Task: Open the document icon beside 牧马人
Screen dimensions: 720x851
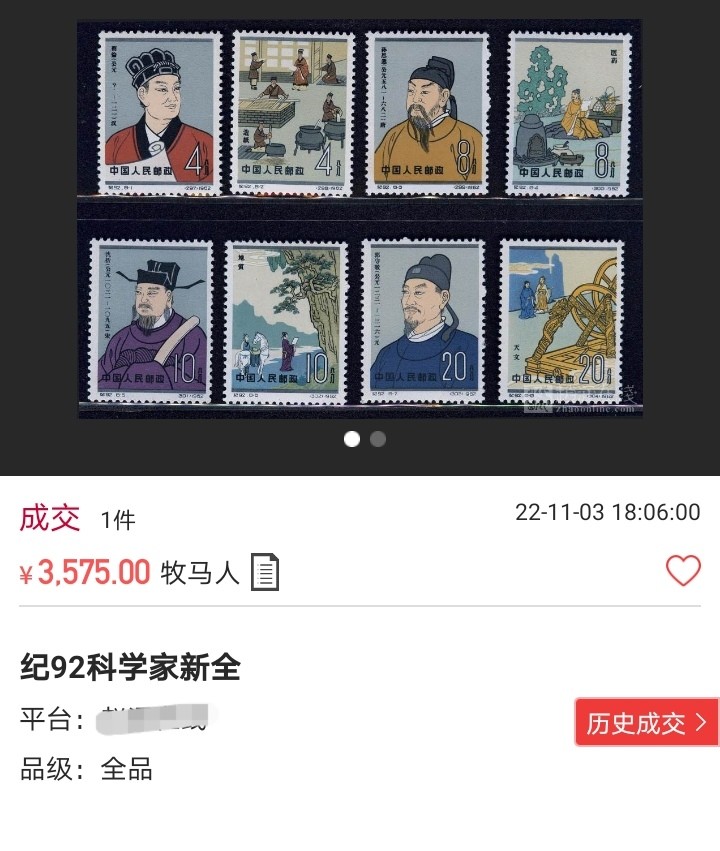Action: pos(264,572)
